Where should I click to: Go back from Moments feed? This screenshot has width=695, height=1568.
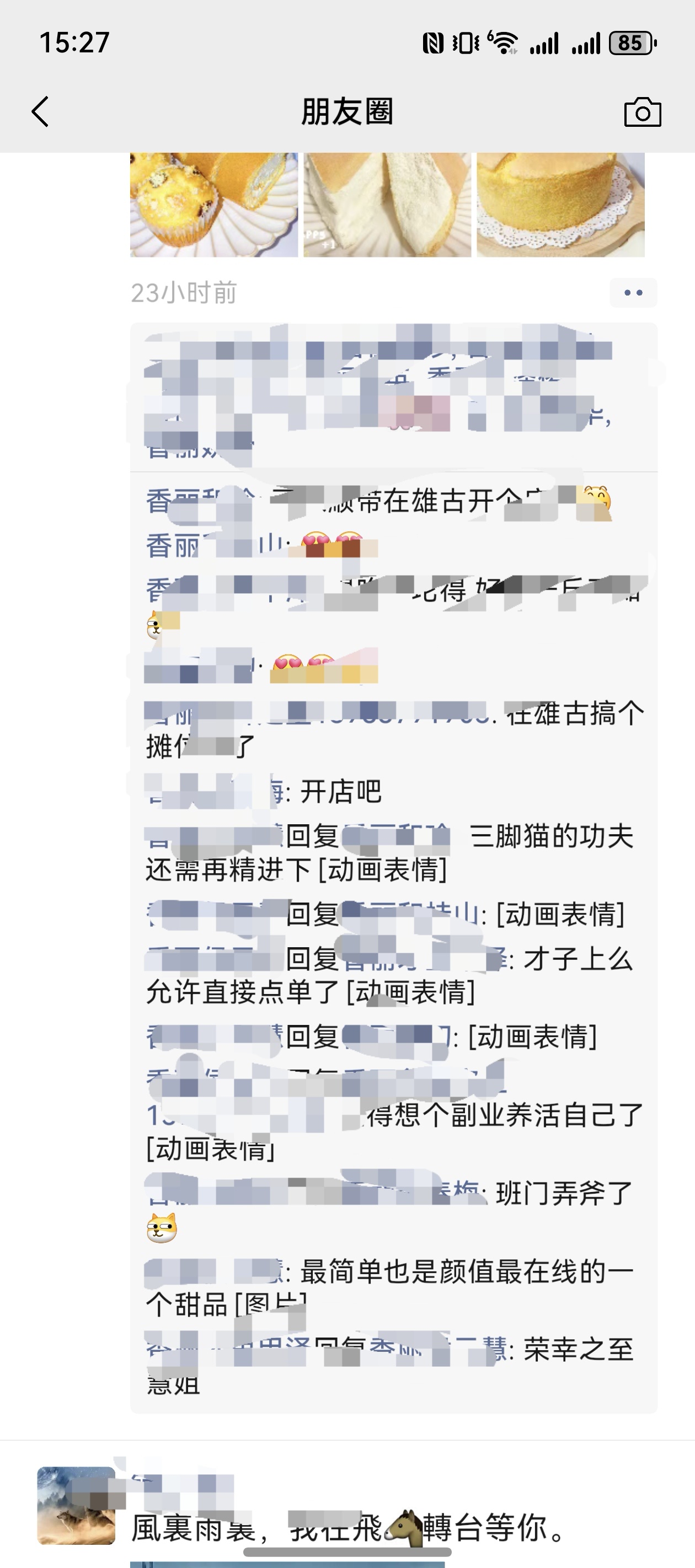(40, 112)
